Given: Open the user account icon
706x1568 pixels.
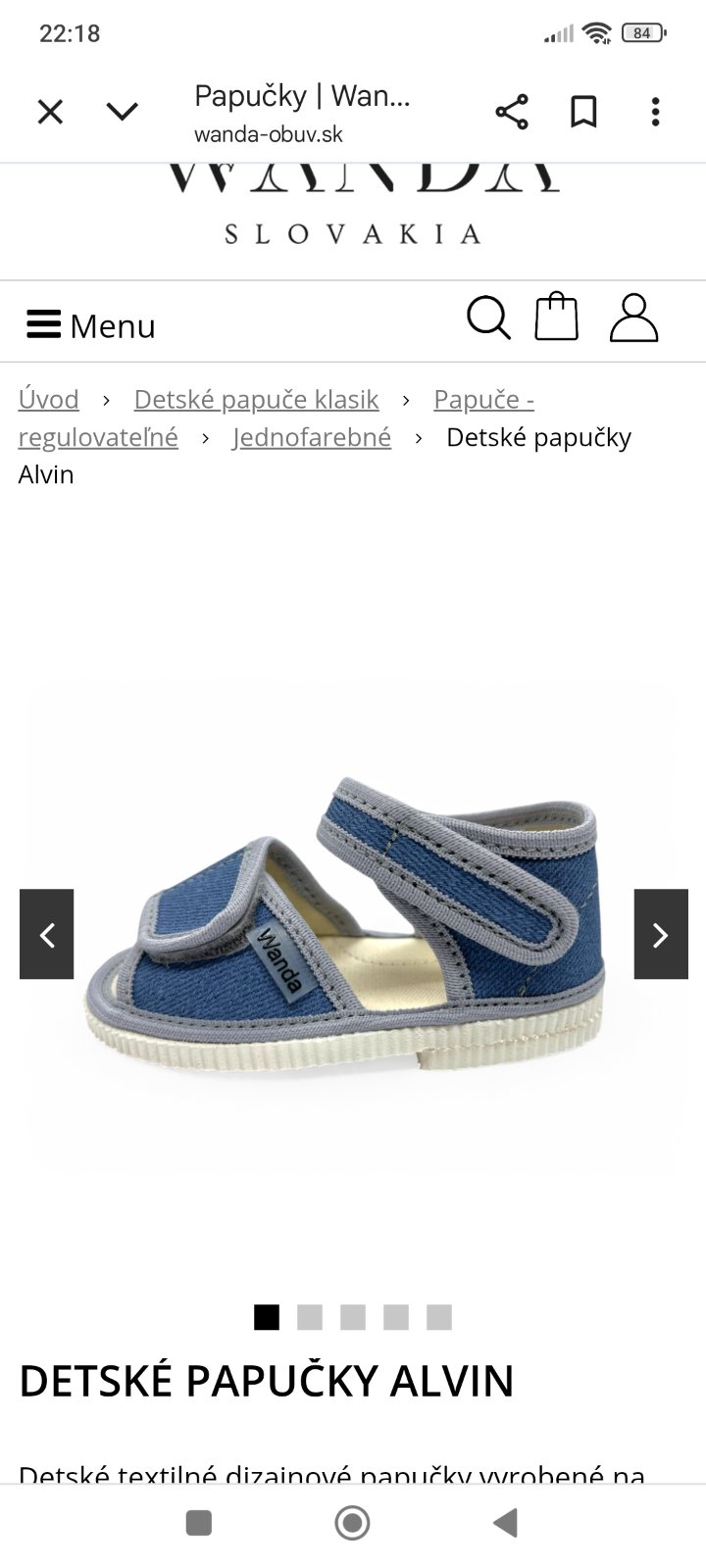Looking at the screenshot, I should pos(633,318).
